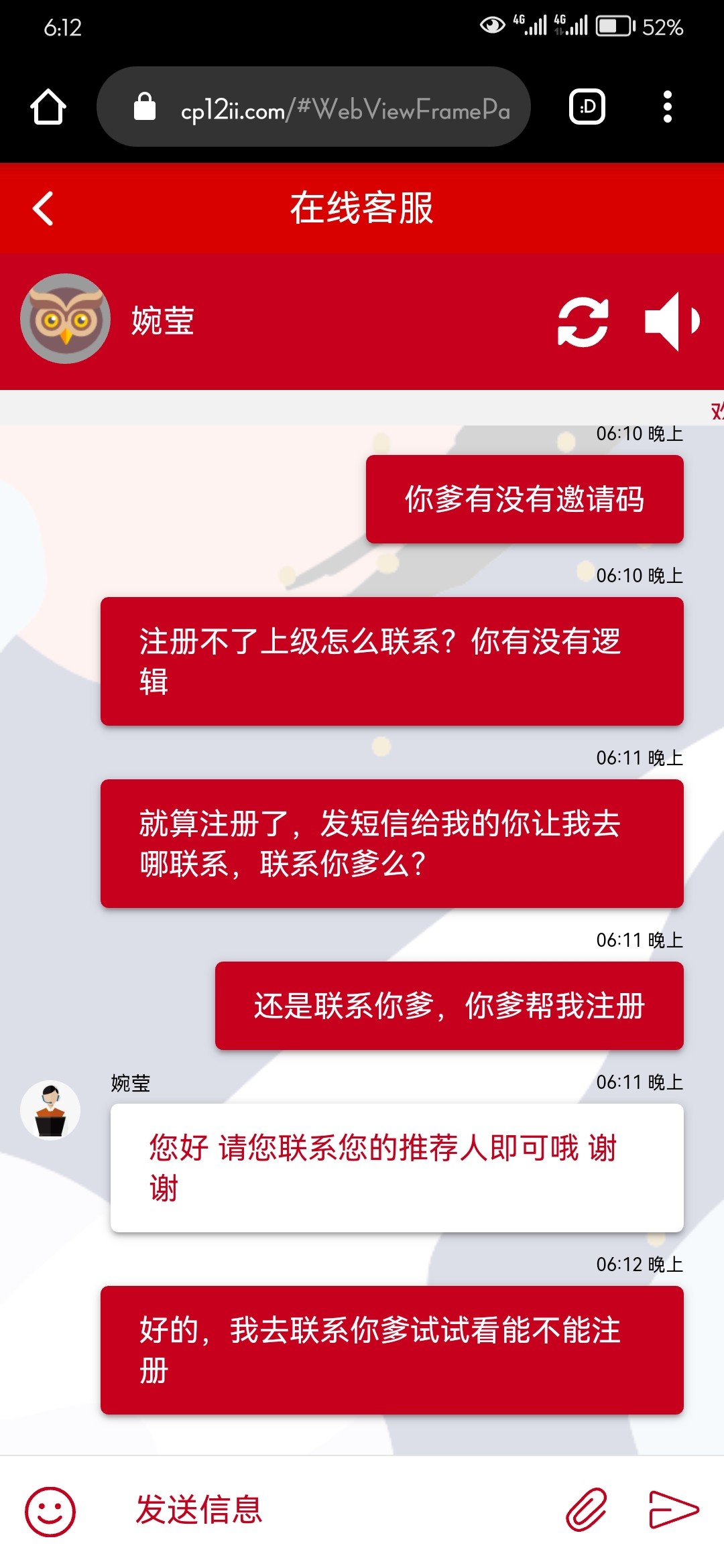Select the 在线客服 title bar
Screen dimensions: 724x1568
point(362,208)
